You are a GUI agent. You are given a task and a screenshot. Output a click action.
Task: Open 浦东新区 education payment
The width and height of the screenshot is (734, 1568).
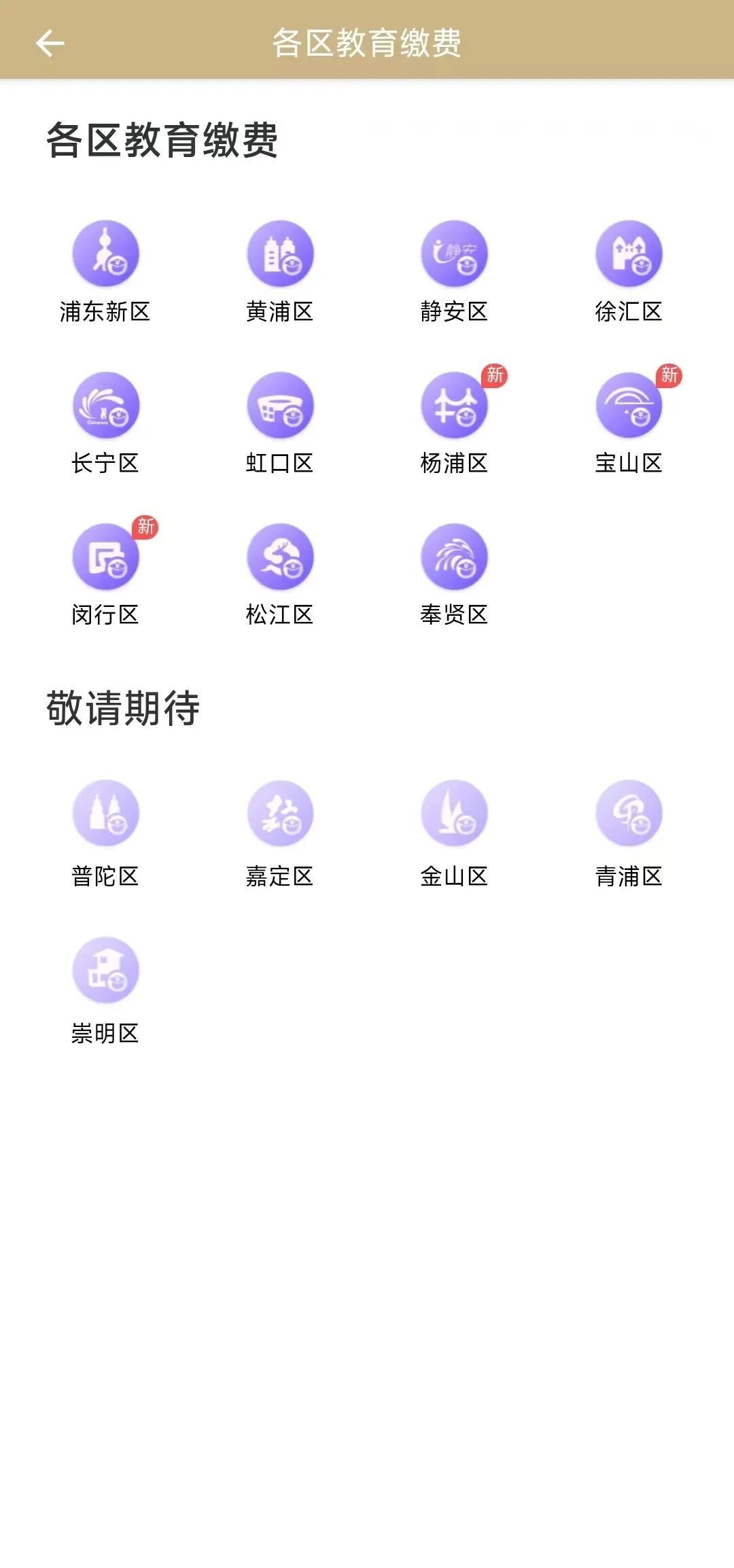click(105, 254)
